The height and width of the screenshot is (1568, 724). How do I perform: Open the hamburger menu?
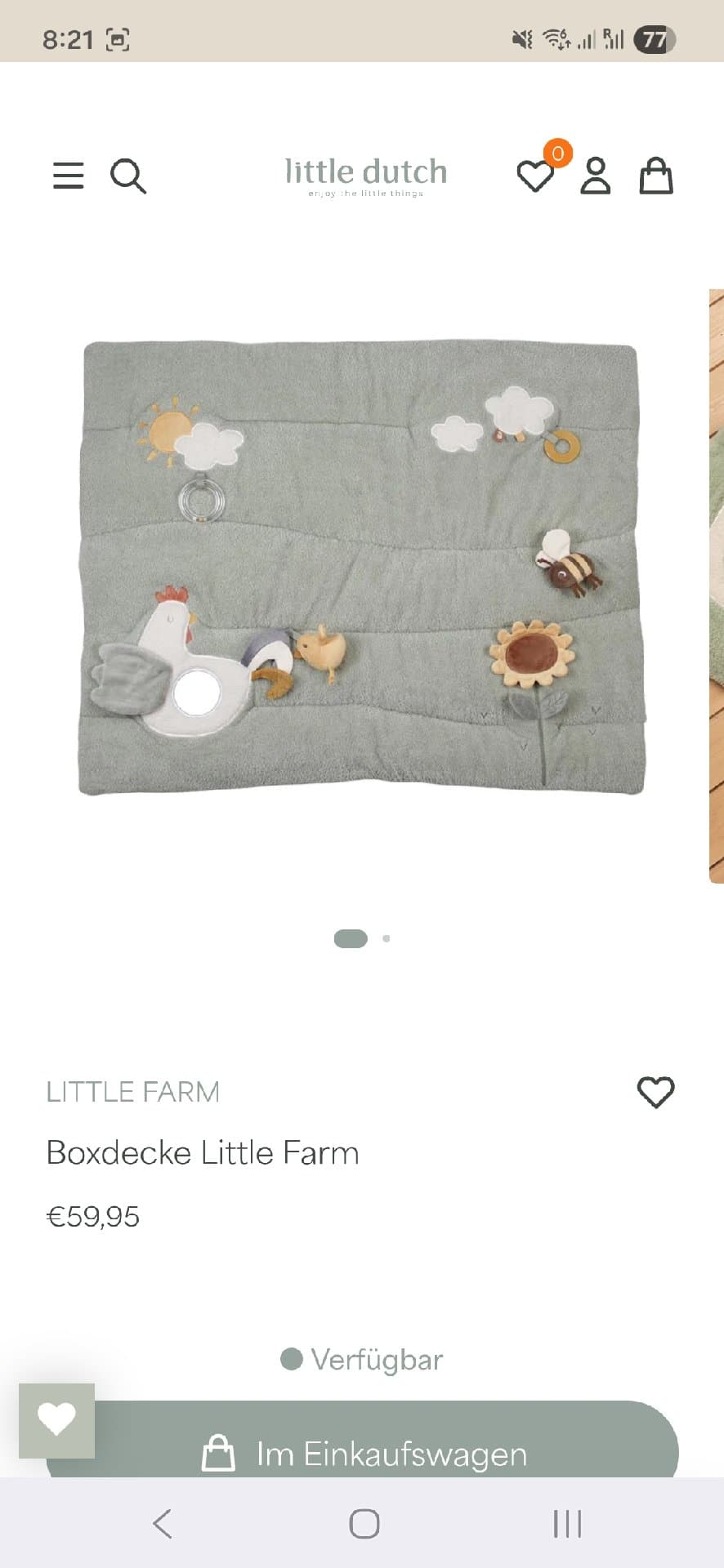tap(69, 176)
